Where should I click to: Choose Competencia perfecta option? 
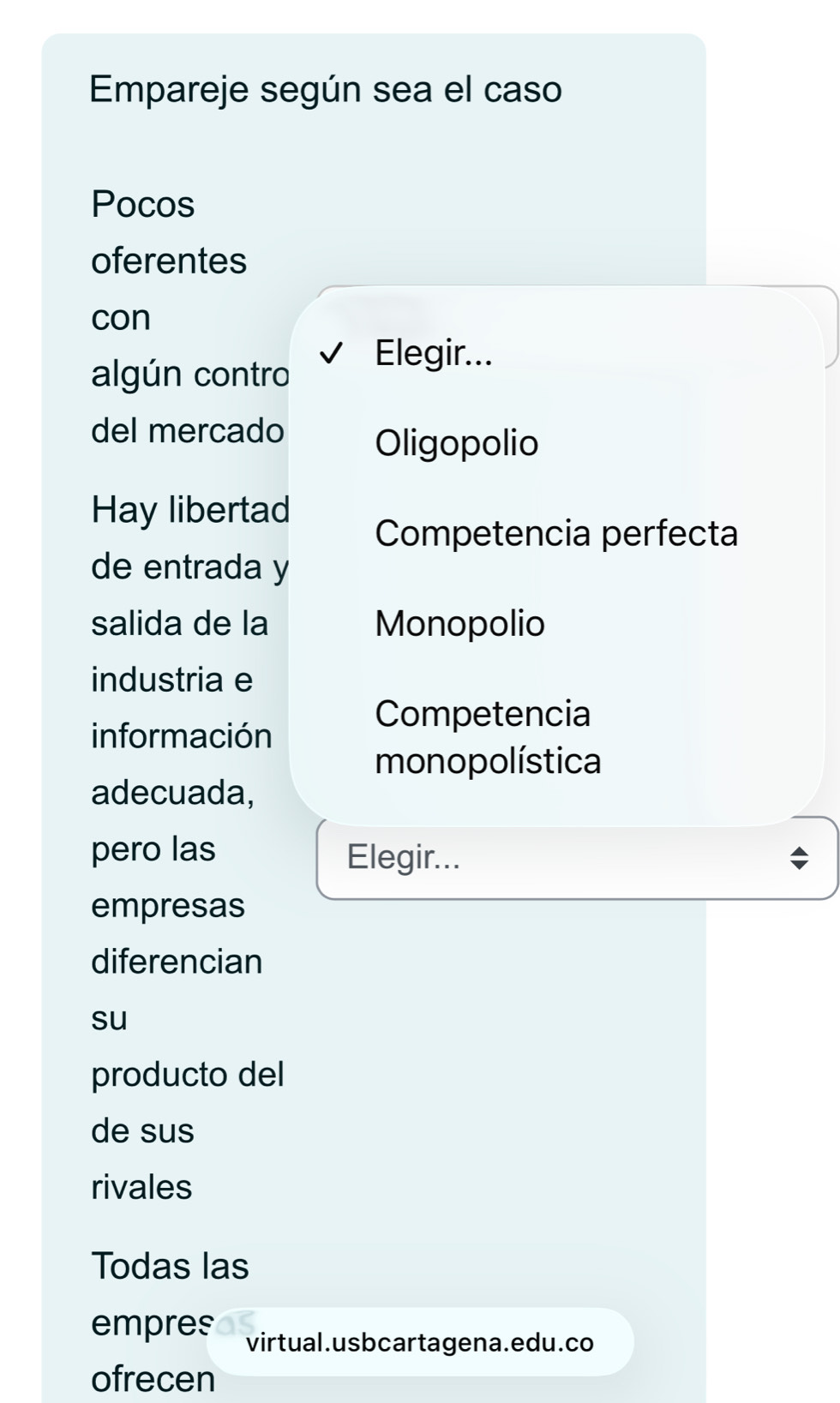556,533
